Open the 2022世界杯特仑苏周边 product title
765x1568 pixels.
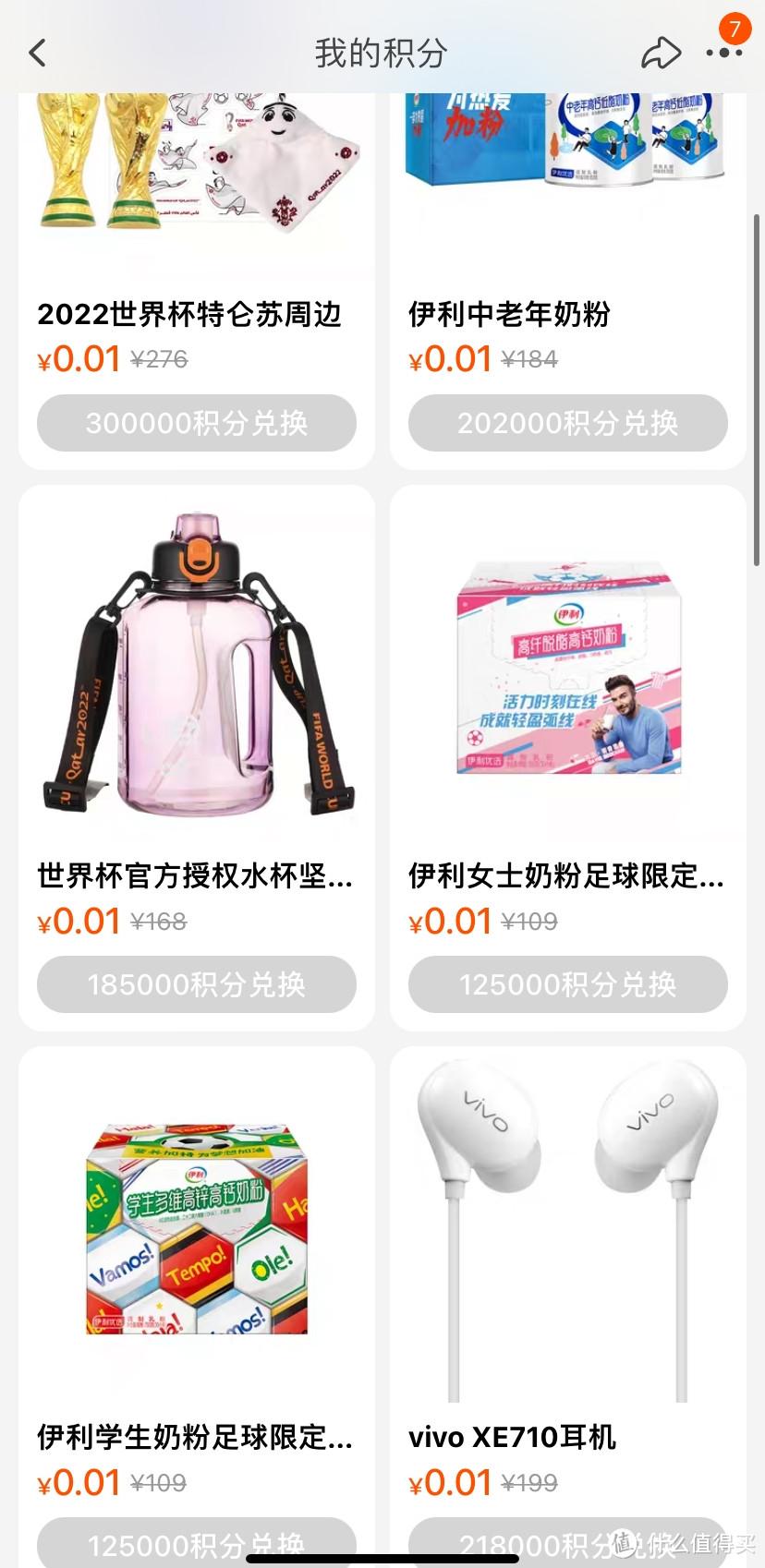[x=189, y=315]
